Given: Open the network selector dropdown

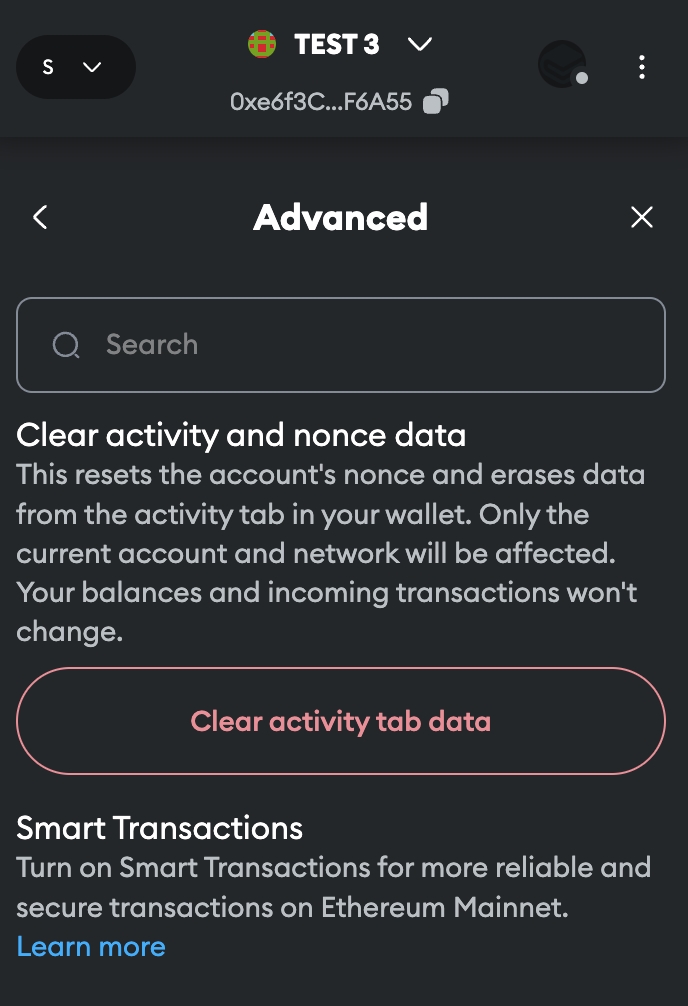Looking at the screenshot, I should click(75, 67).
